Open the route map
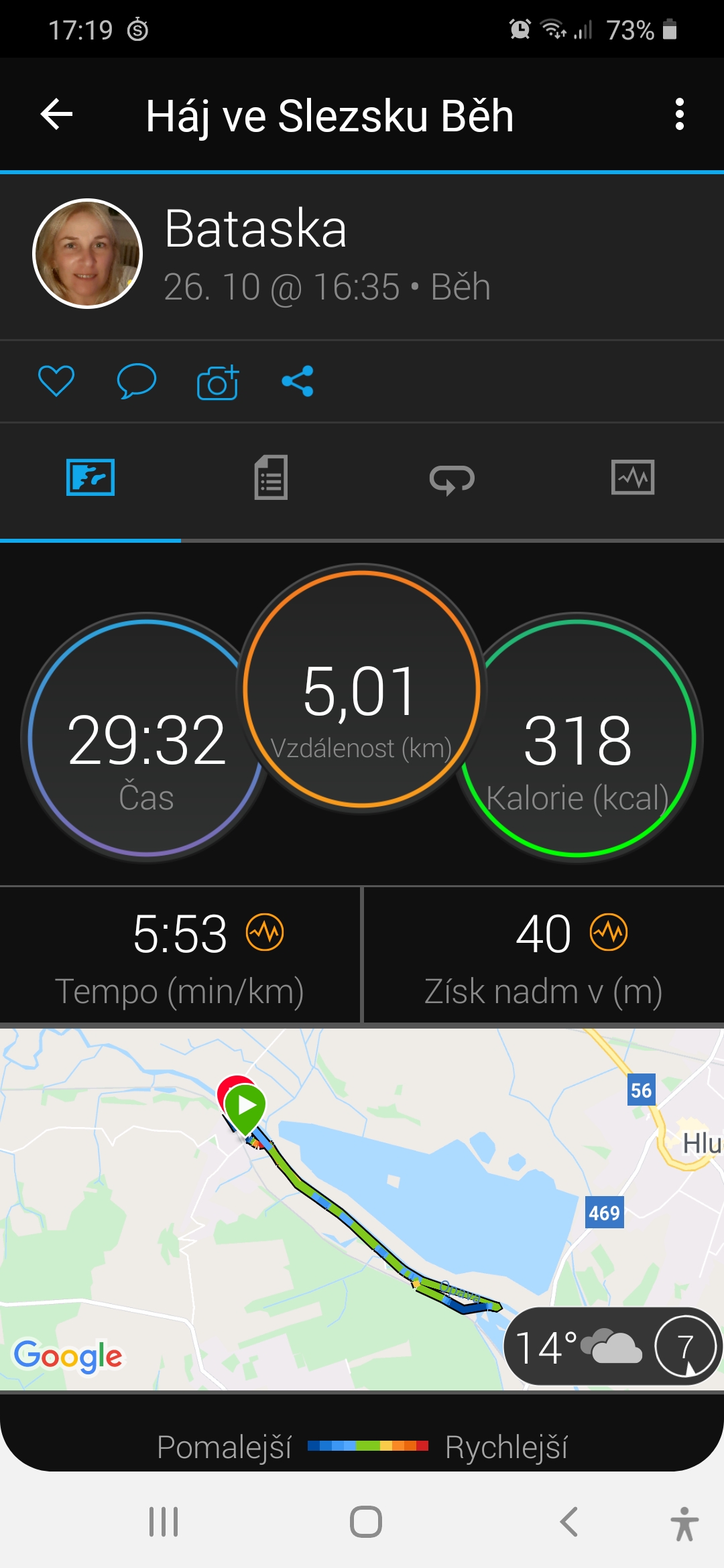 (x=362, y=1209)
